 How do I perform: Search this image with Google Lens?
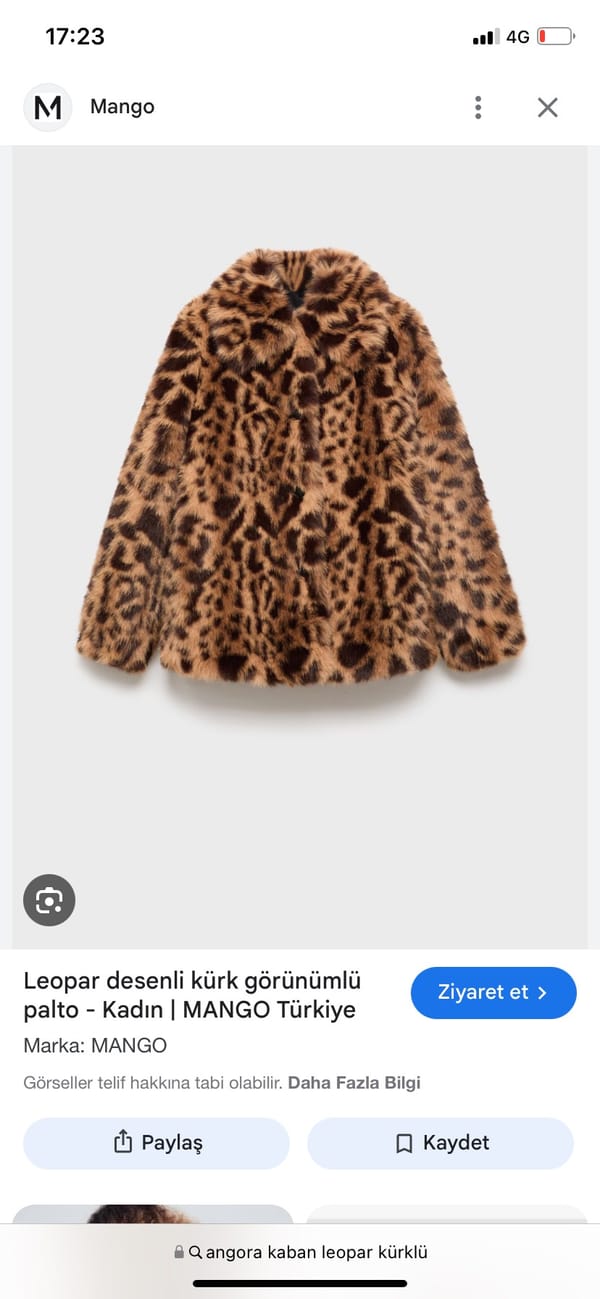pos(49,900)
